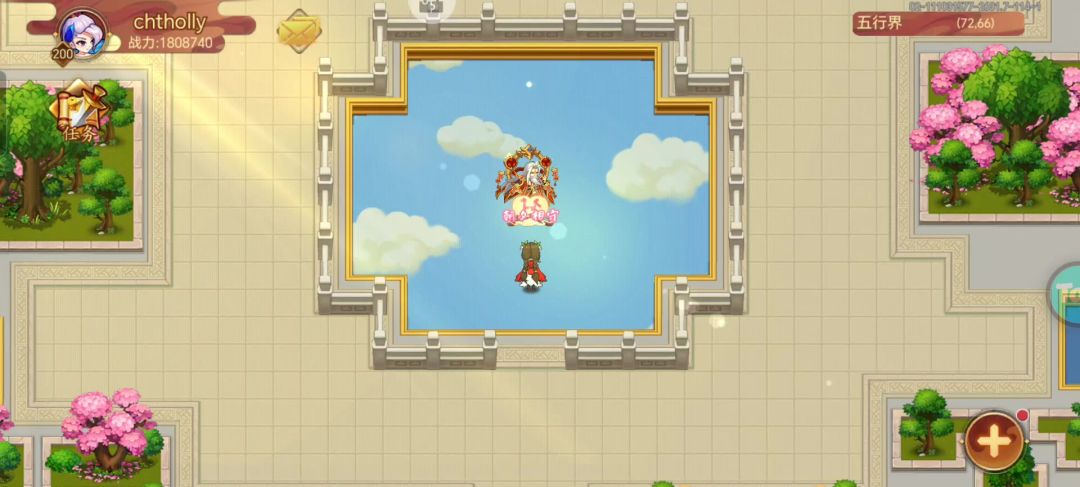Open the 五行界 map location bar
Screen dimensions: 1080x487
pyautogui.click(x=937, y=22)
